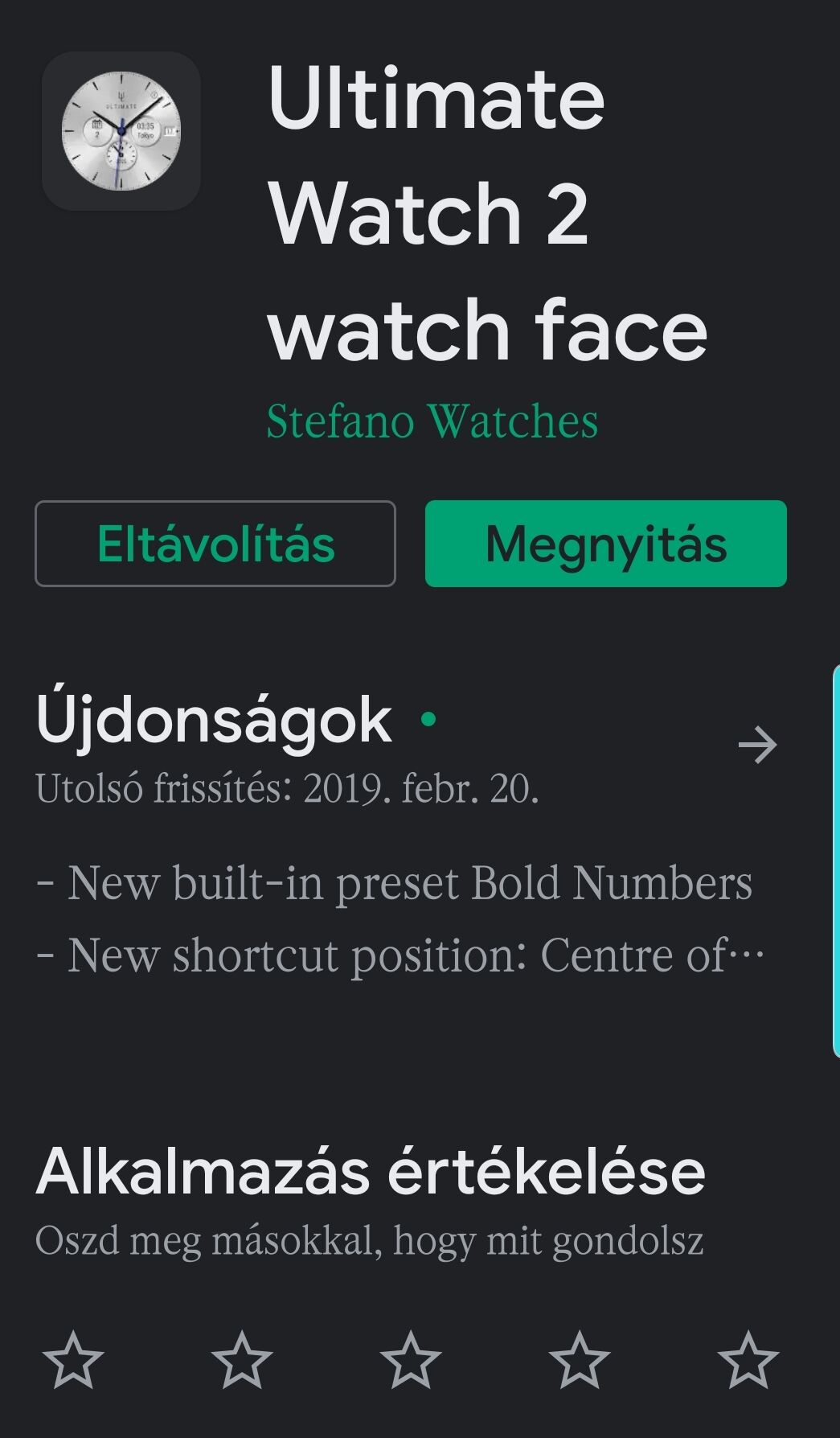Expand Újdonságok with the arrow icon
The image size is (840, 1438).
(x=758, y=745)
